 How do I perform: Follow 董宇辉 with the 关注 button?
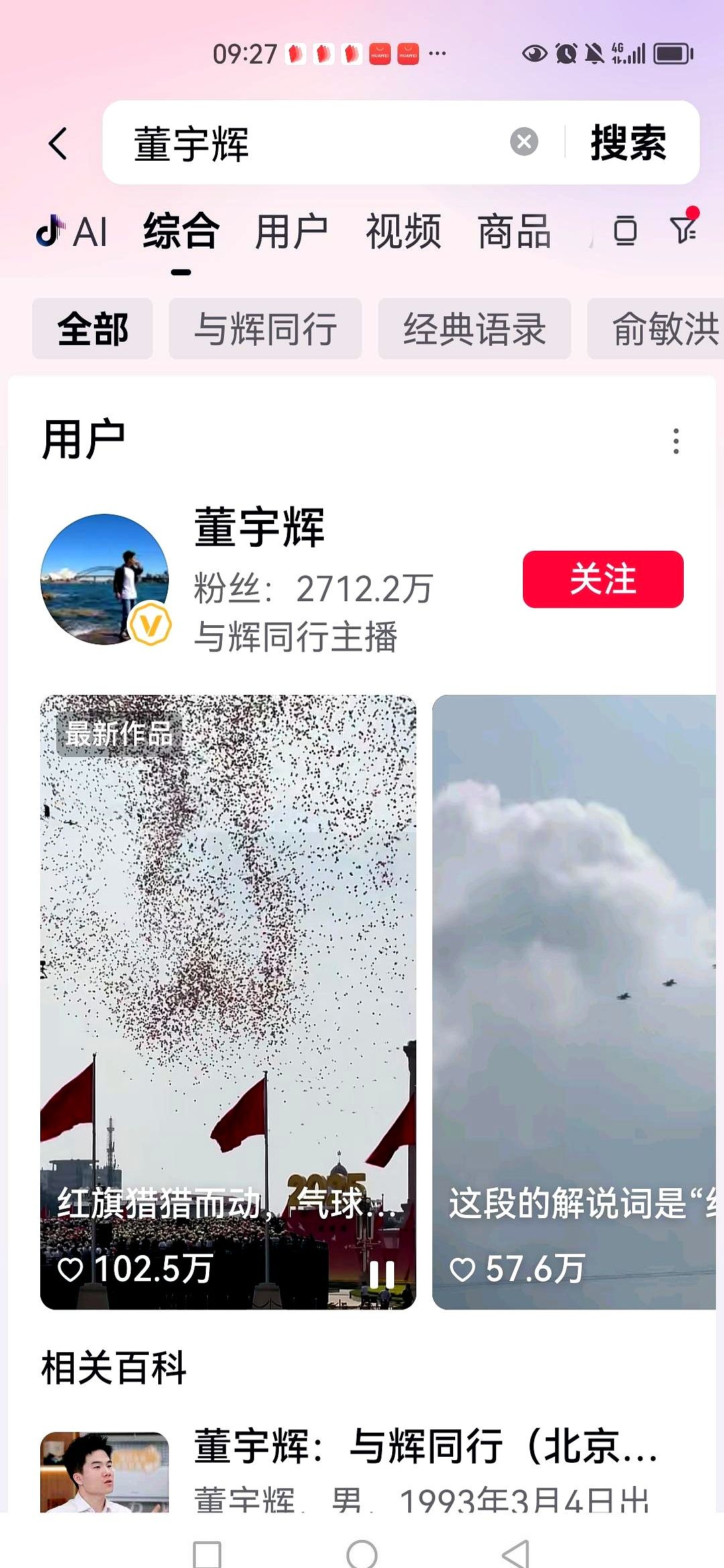click(x=603, y=579)
